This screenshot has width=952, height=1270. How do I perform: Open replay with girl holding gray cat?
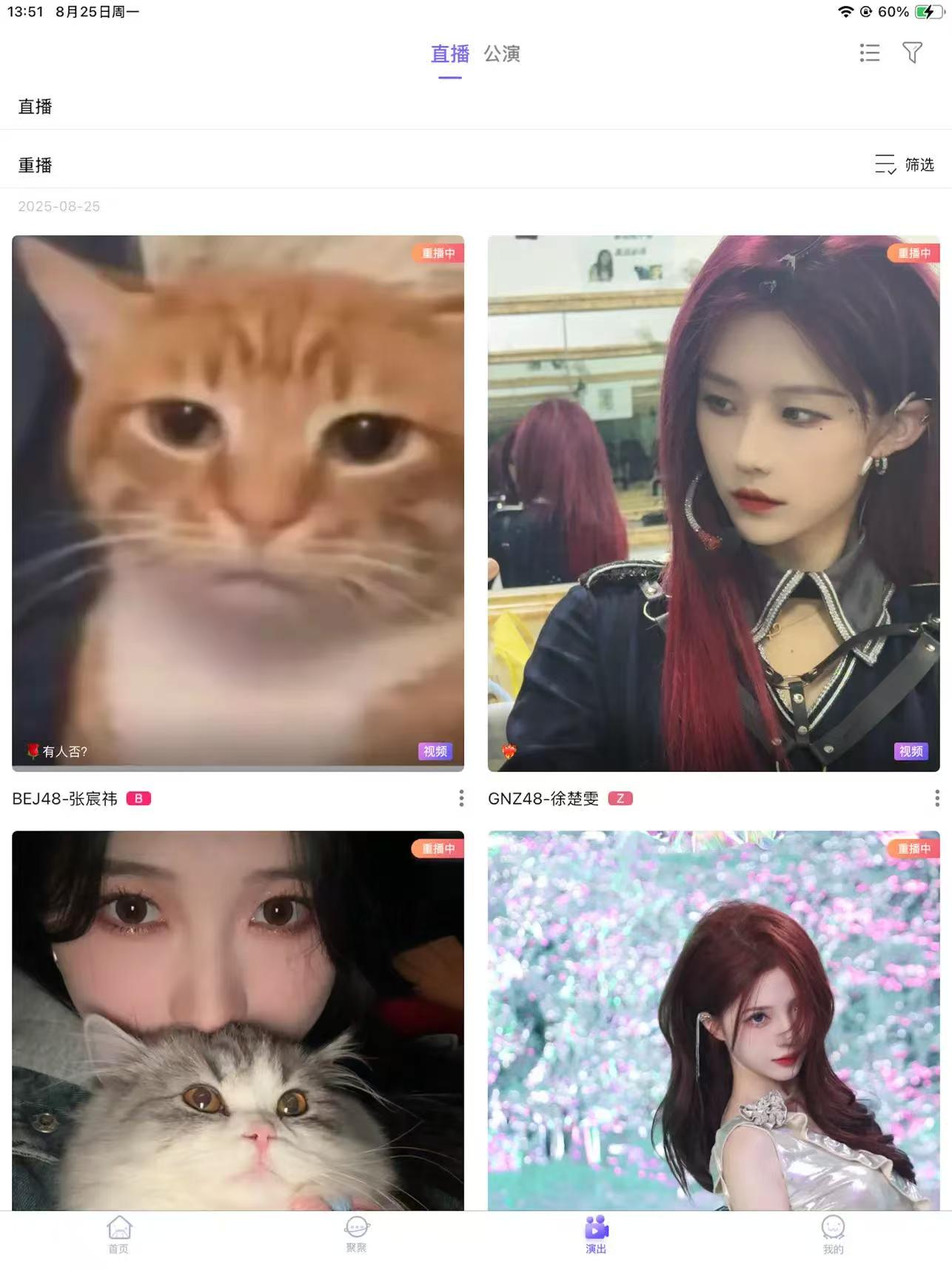[x=238, y=1021]
